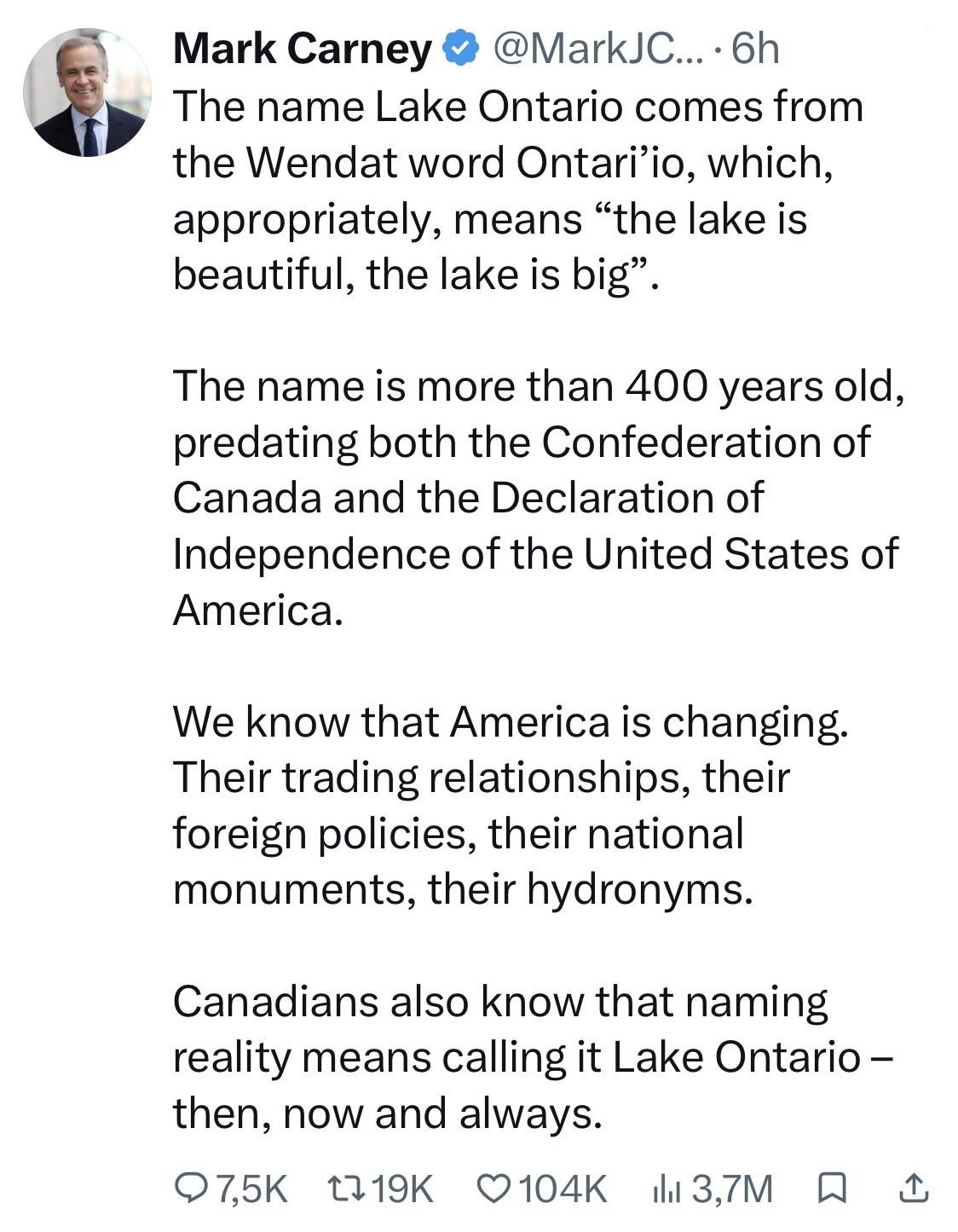Bookmark Mark Carney's tweet
The width and height of the screenshot is (958, 1232).
pos(832,1188)
